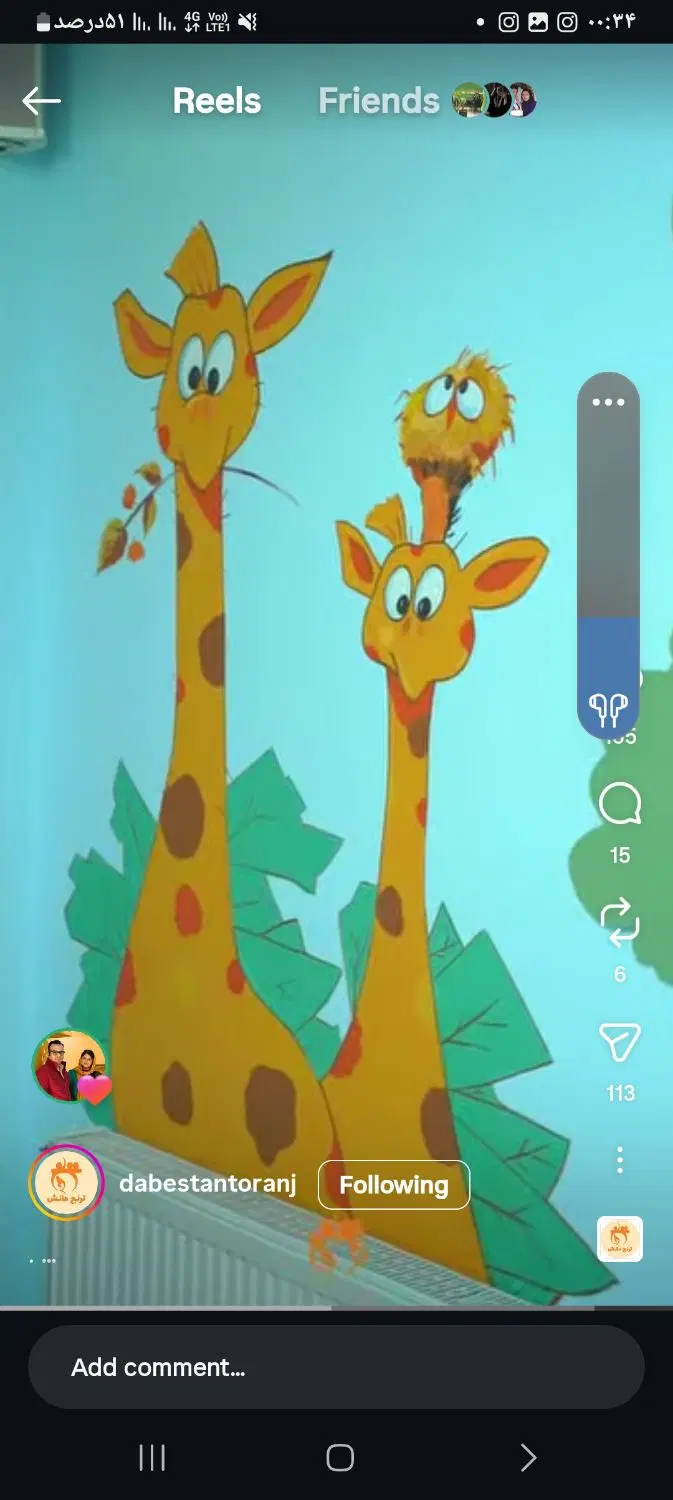Image resolution: width=673 pixels, height=1500 pixels.
Task: Go to the system home screen
Action: [340, 1458]
